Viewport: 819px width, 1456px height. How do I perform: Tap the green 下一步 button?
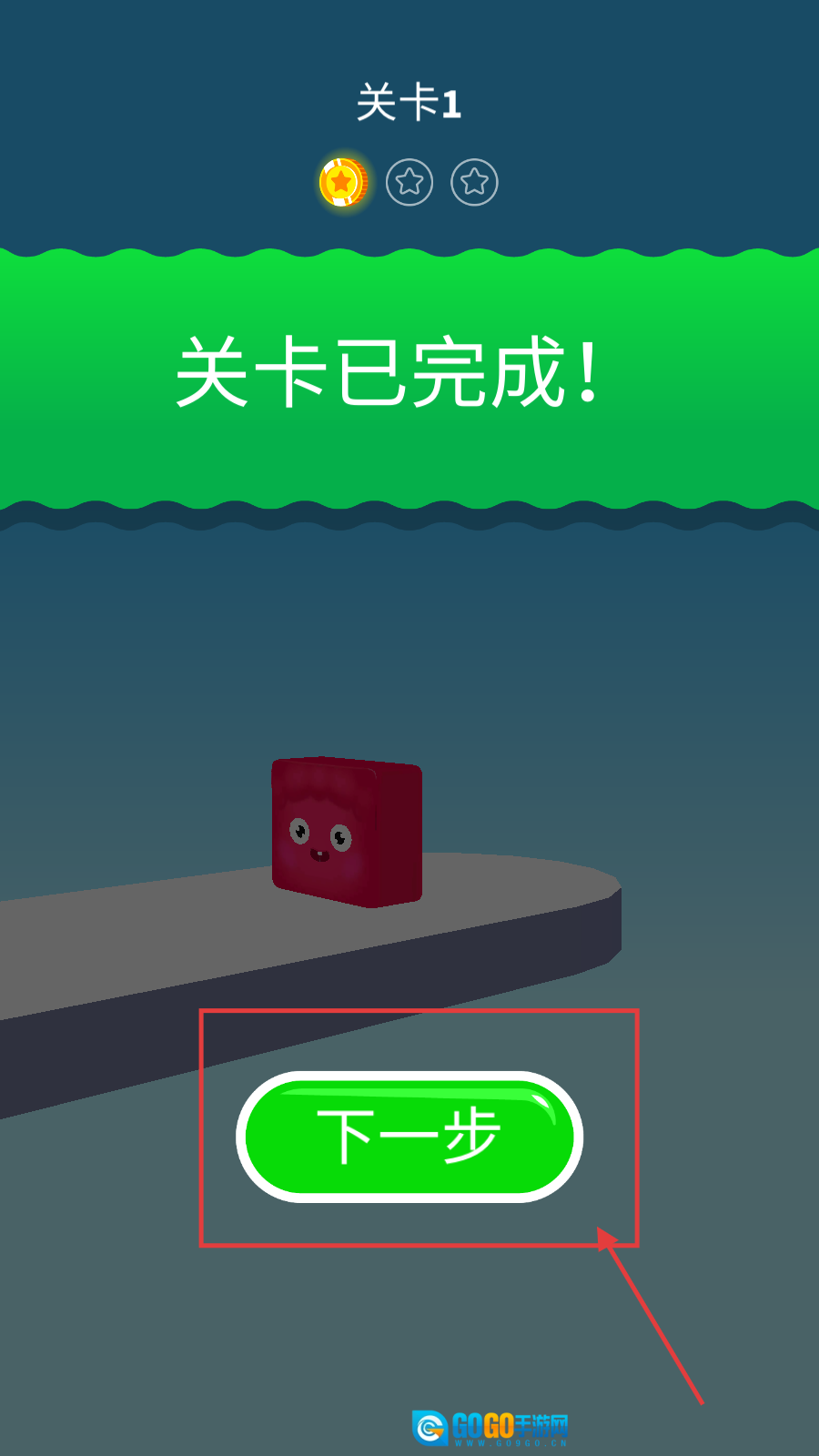click(x=409, y=1137)
